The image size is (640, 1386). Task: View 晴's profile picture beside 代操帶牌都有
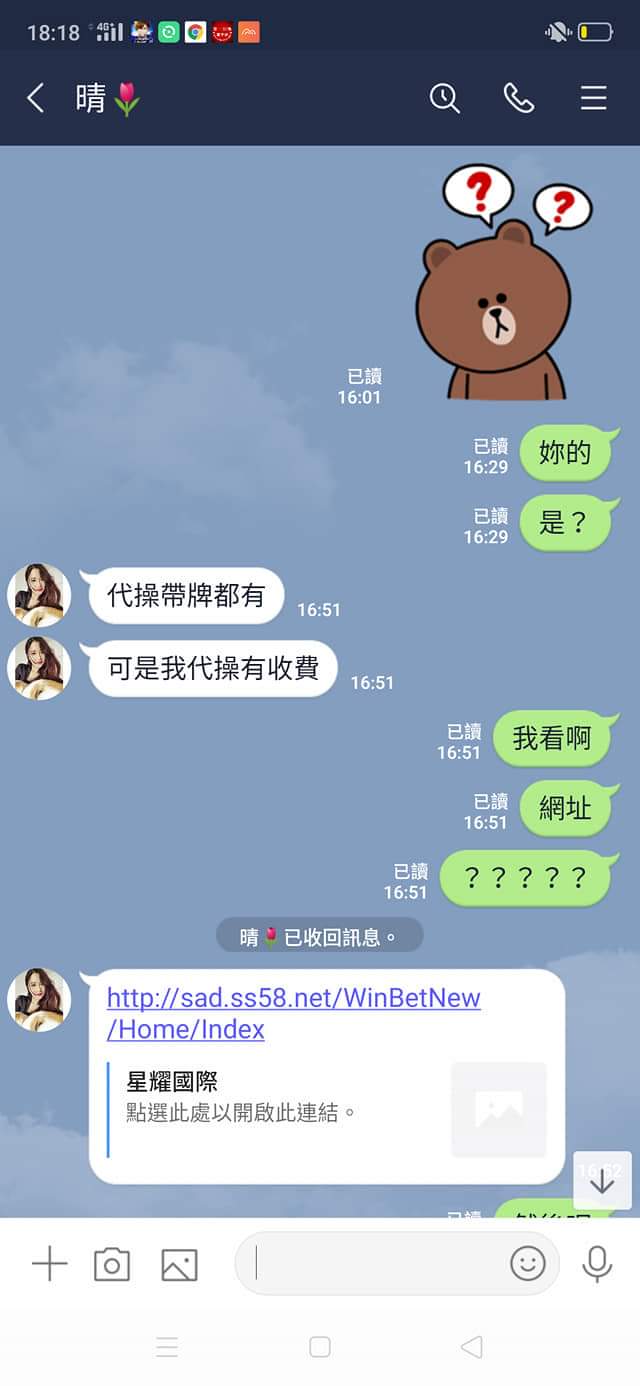39,595
